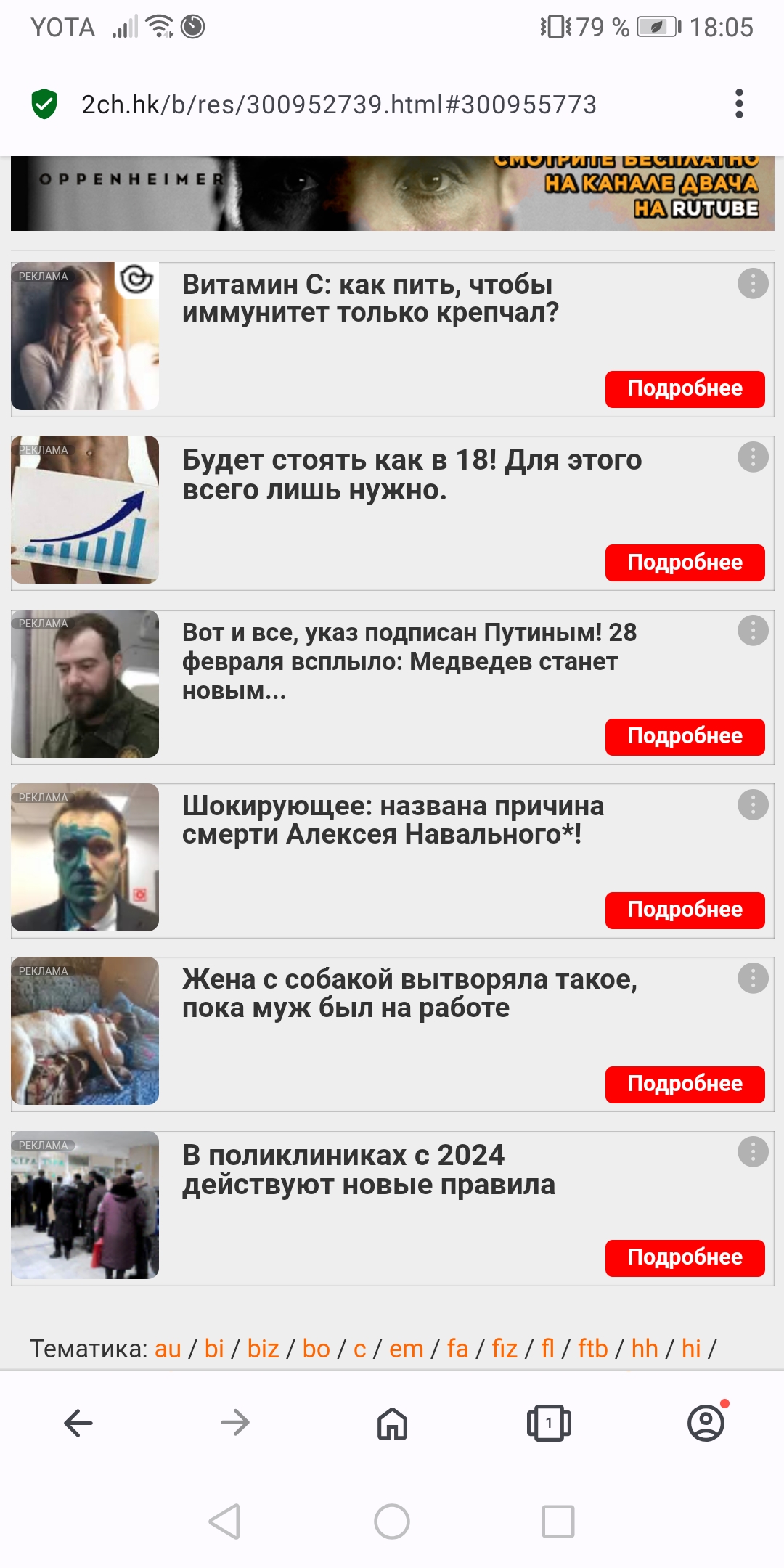Open the browser home page
The height and width of the screenshot is (1568, 784).
pos(392,1423)
